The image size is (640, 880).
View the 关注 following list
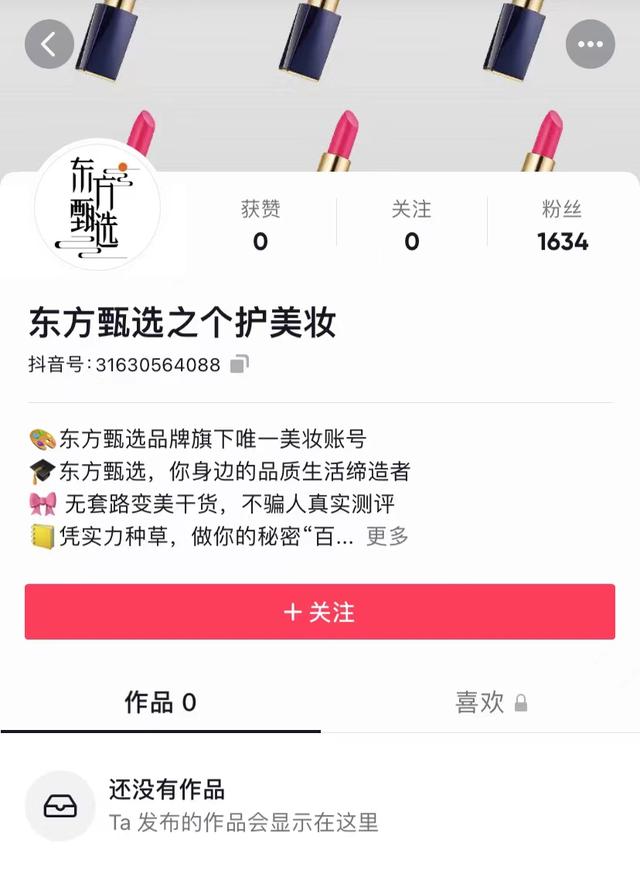coord(411,225)
